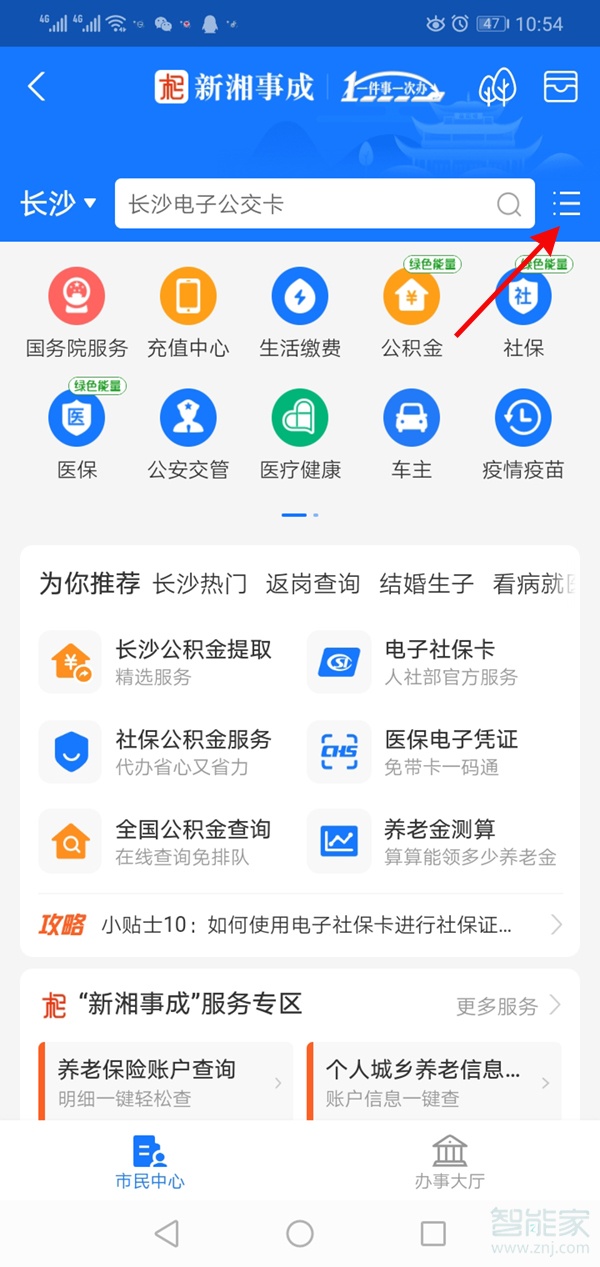Open 国务院服务
600x1267 pixels.
pos(77,310)
